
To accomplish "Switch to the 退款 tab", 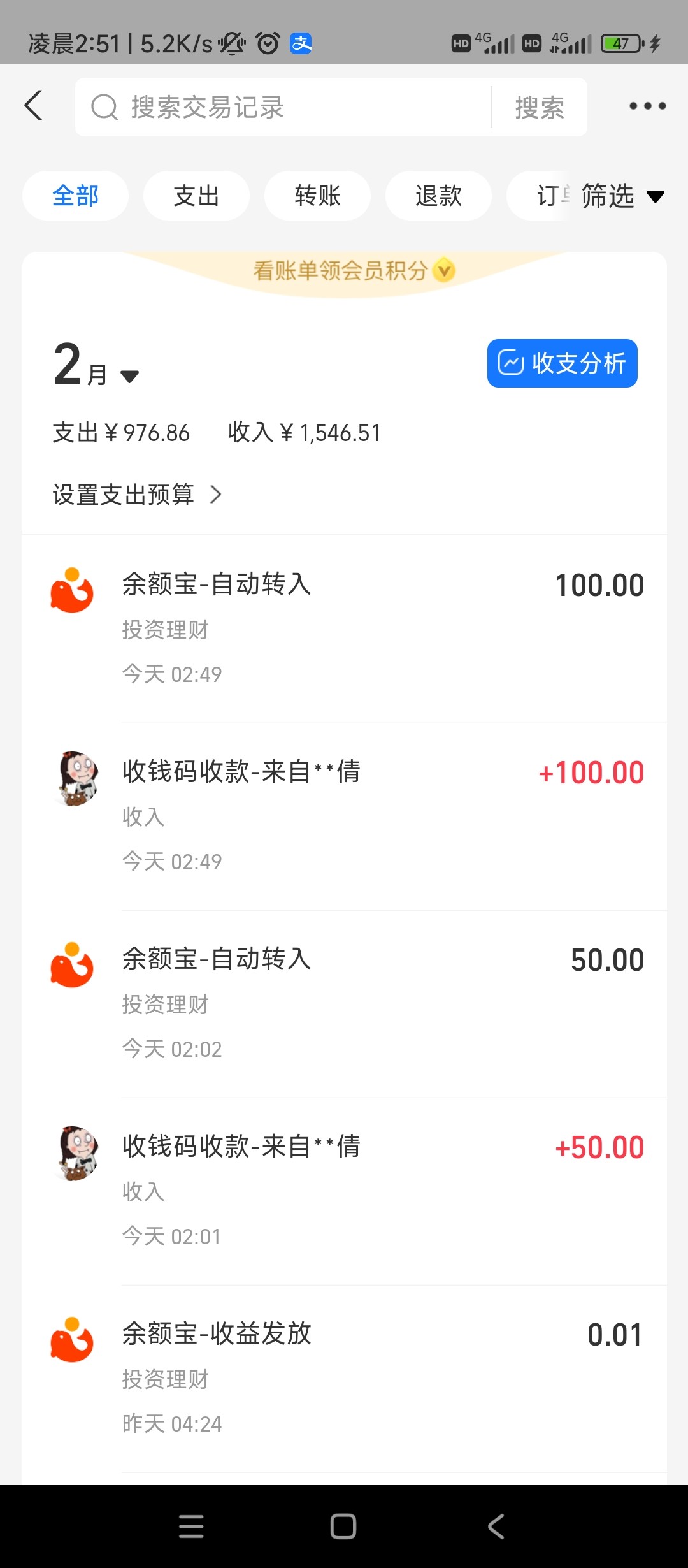I will [x=438, y=196].
